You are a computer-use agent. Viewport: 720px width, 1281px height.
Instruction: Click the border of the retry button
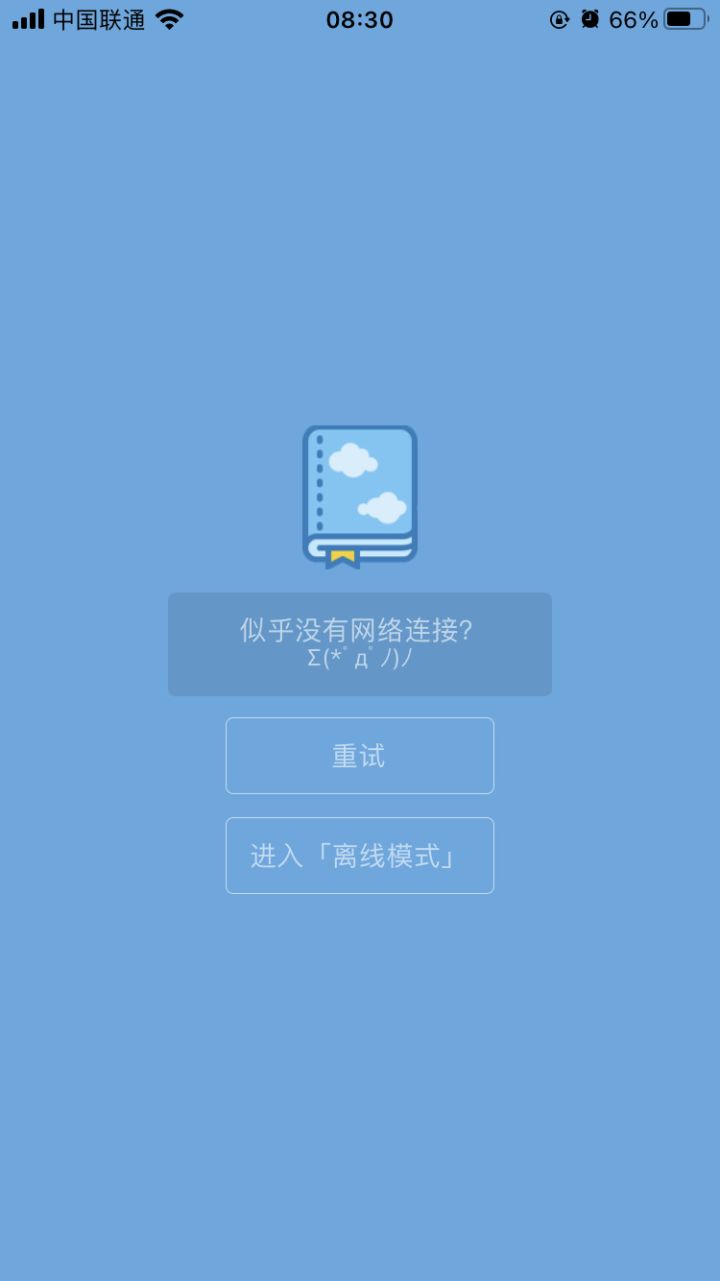229,755
